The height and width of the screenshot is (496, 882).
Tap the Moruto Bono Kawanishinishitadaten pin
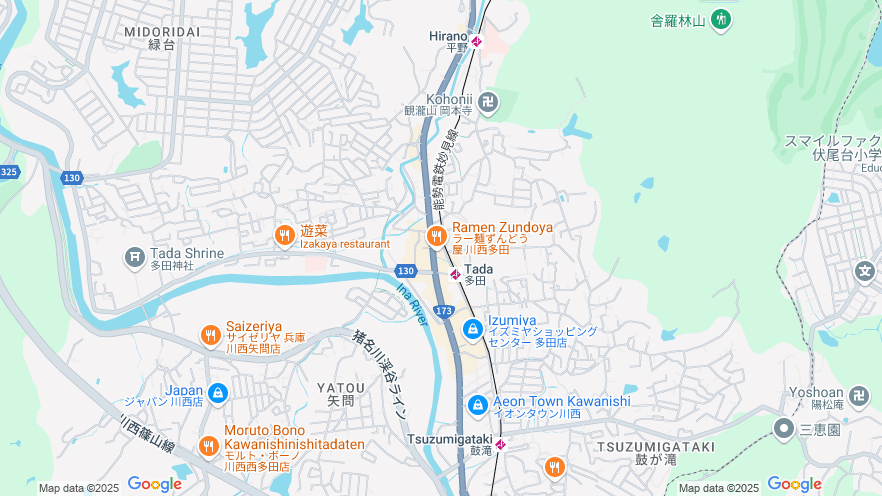[208, 445]
